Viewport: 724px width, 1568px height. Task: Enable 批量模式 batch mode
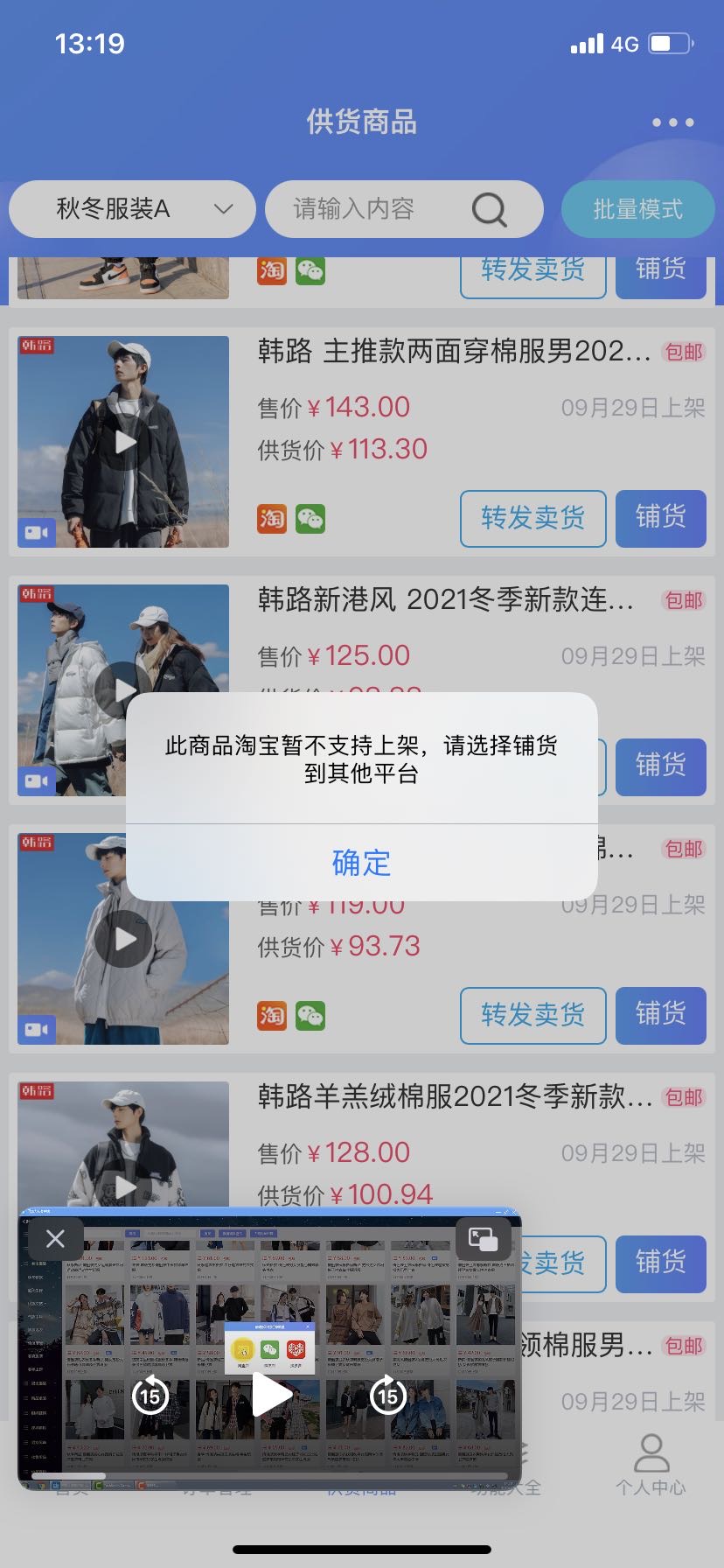pyautogui.click(x=637, y=210)
